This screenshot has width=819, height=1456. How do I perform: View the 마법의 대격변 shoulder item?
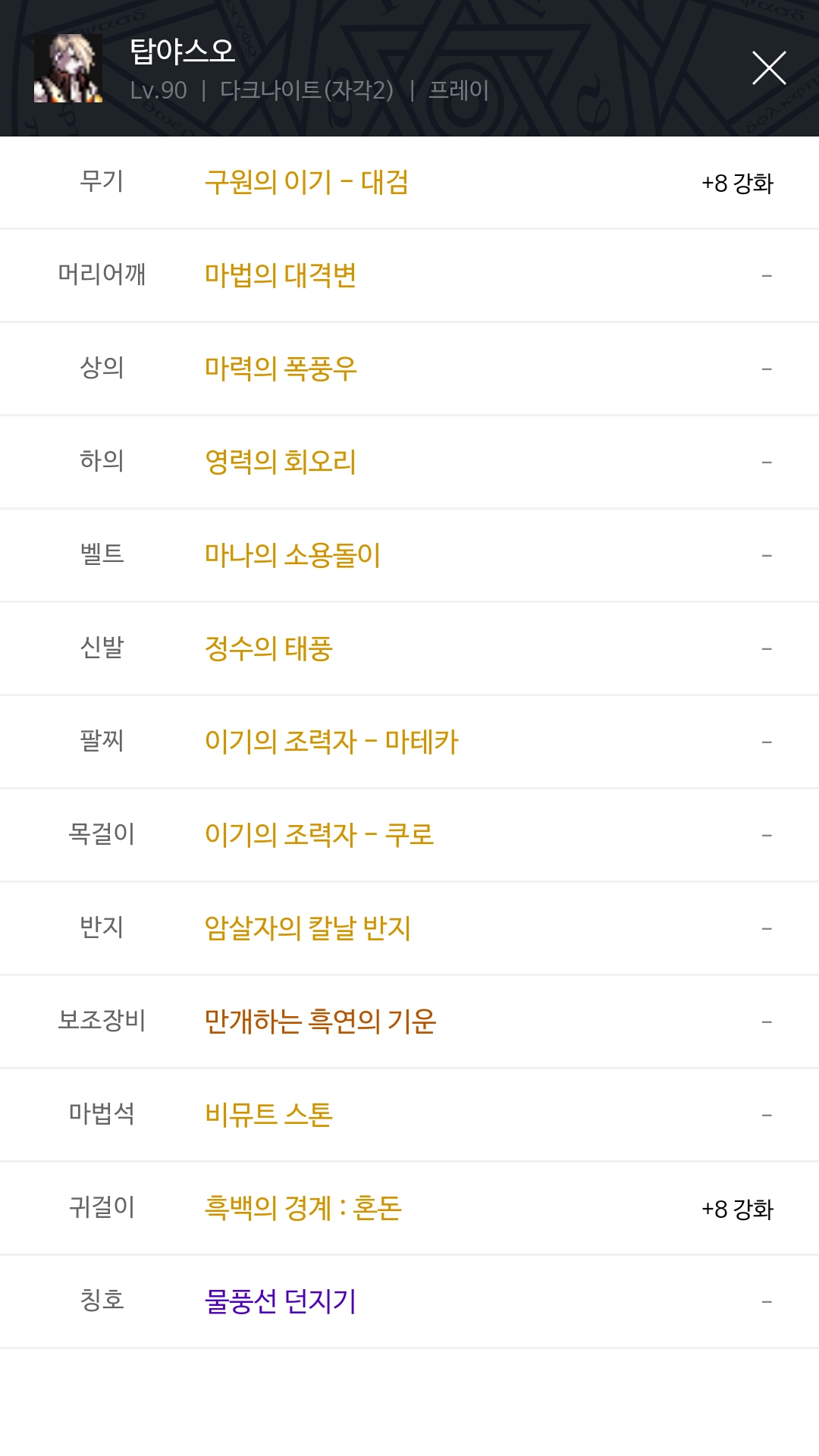point(281,275)
